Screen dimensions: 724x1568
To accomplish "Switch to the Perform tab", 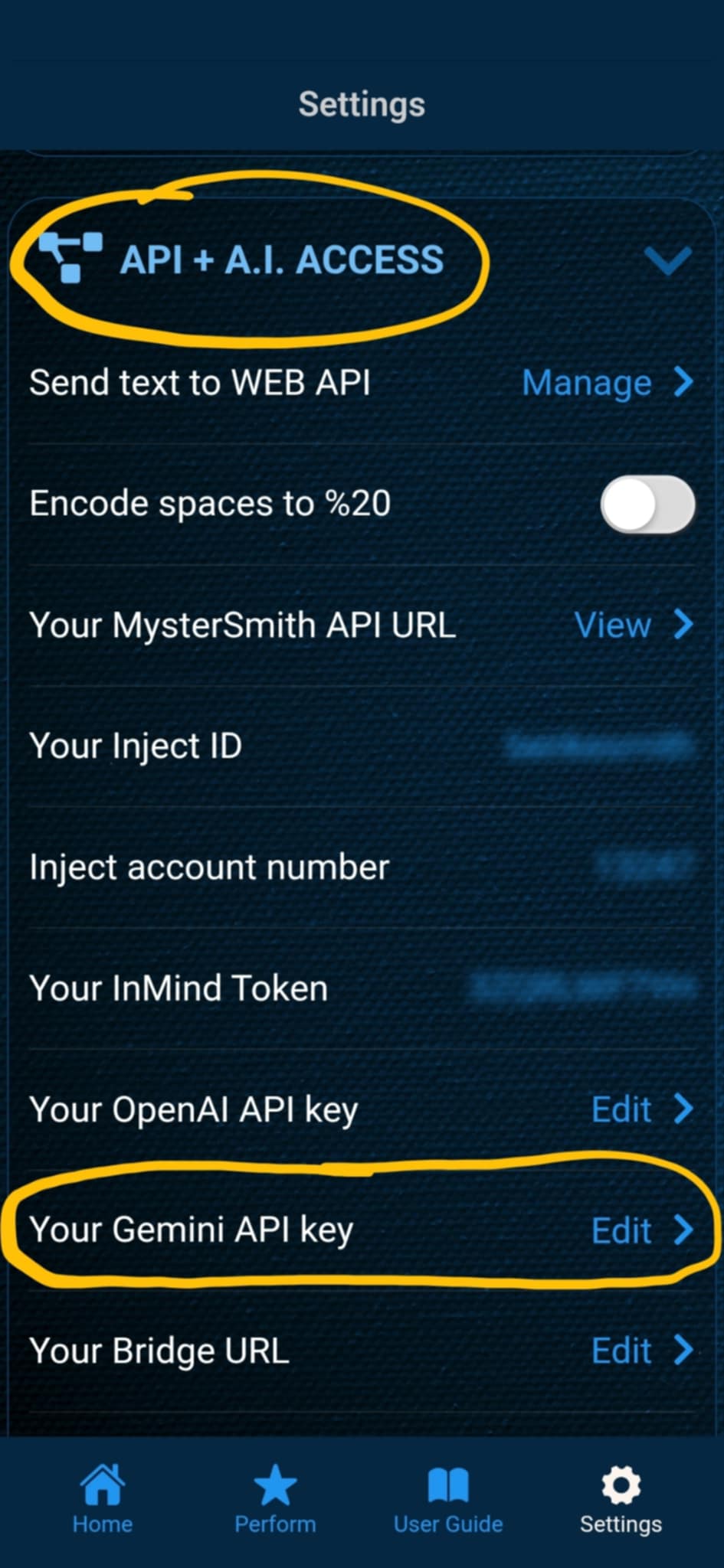I will [275, 1499].
